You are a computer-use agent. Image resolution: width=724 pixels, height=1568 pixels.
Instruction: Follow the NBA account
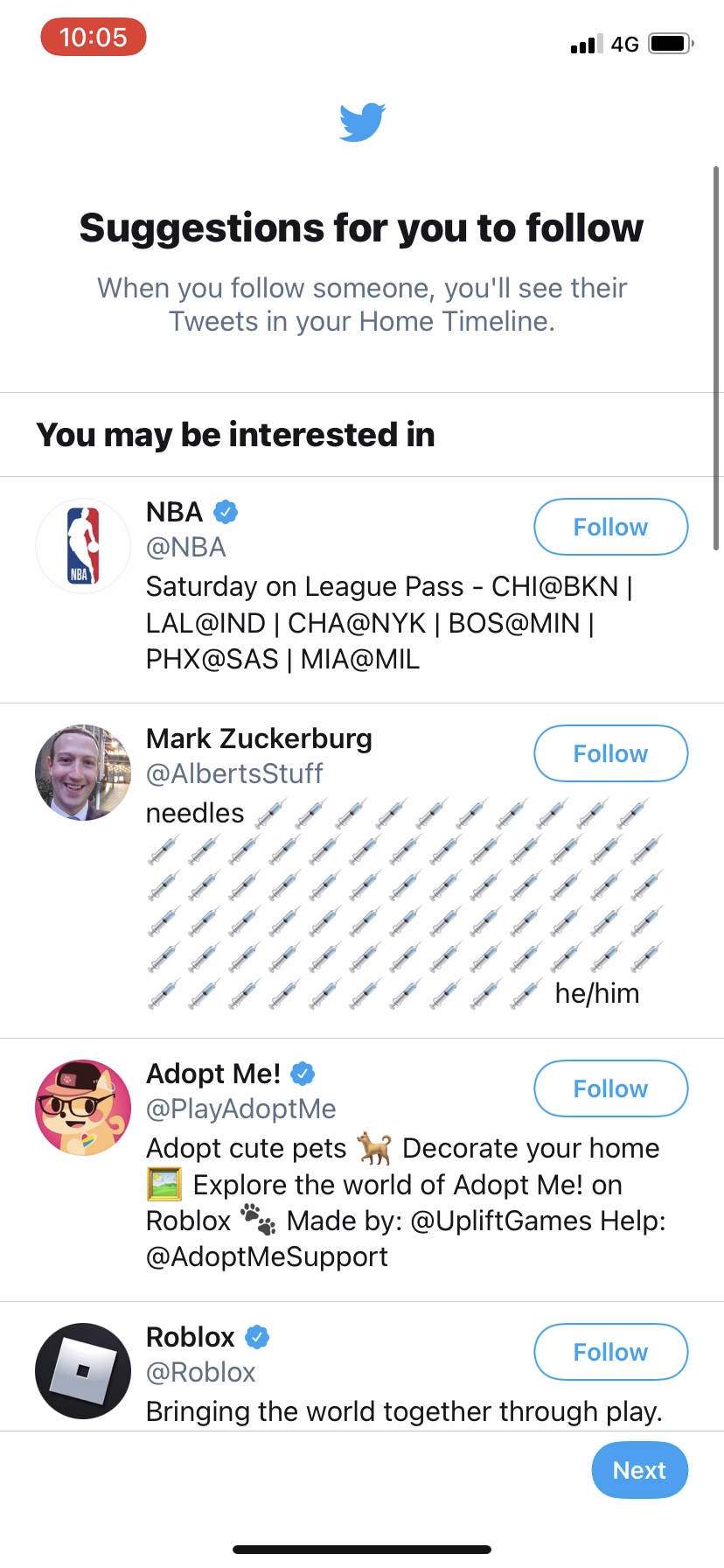point(610,526)
